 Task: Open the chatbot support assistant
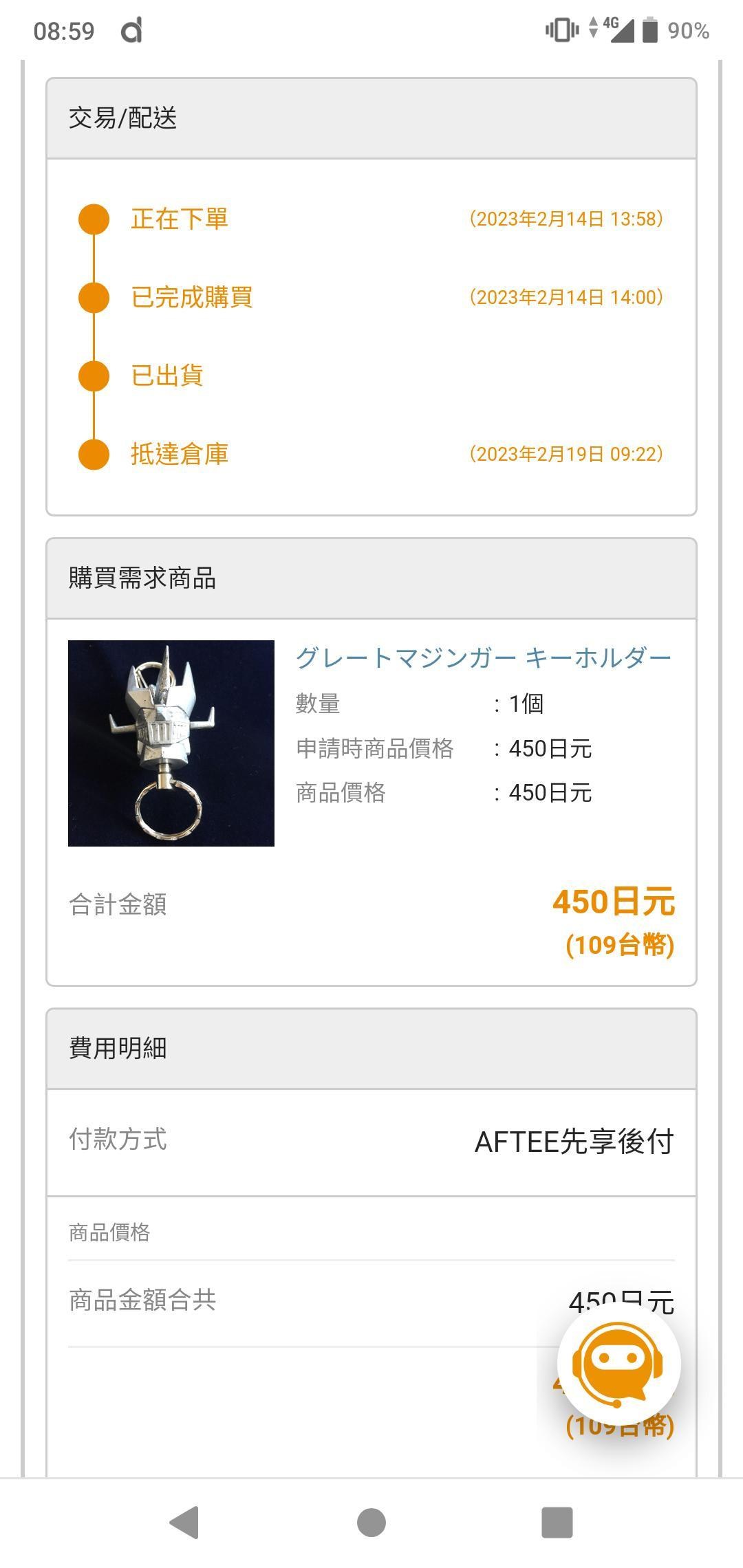tap(618, 1362)
